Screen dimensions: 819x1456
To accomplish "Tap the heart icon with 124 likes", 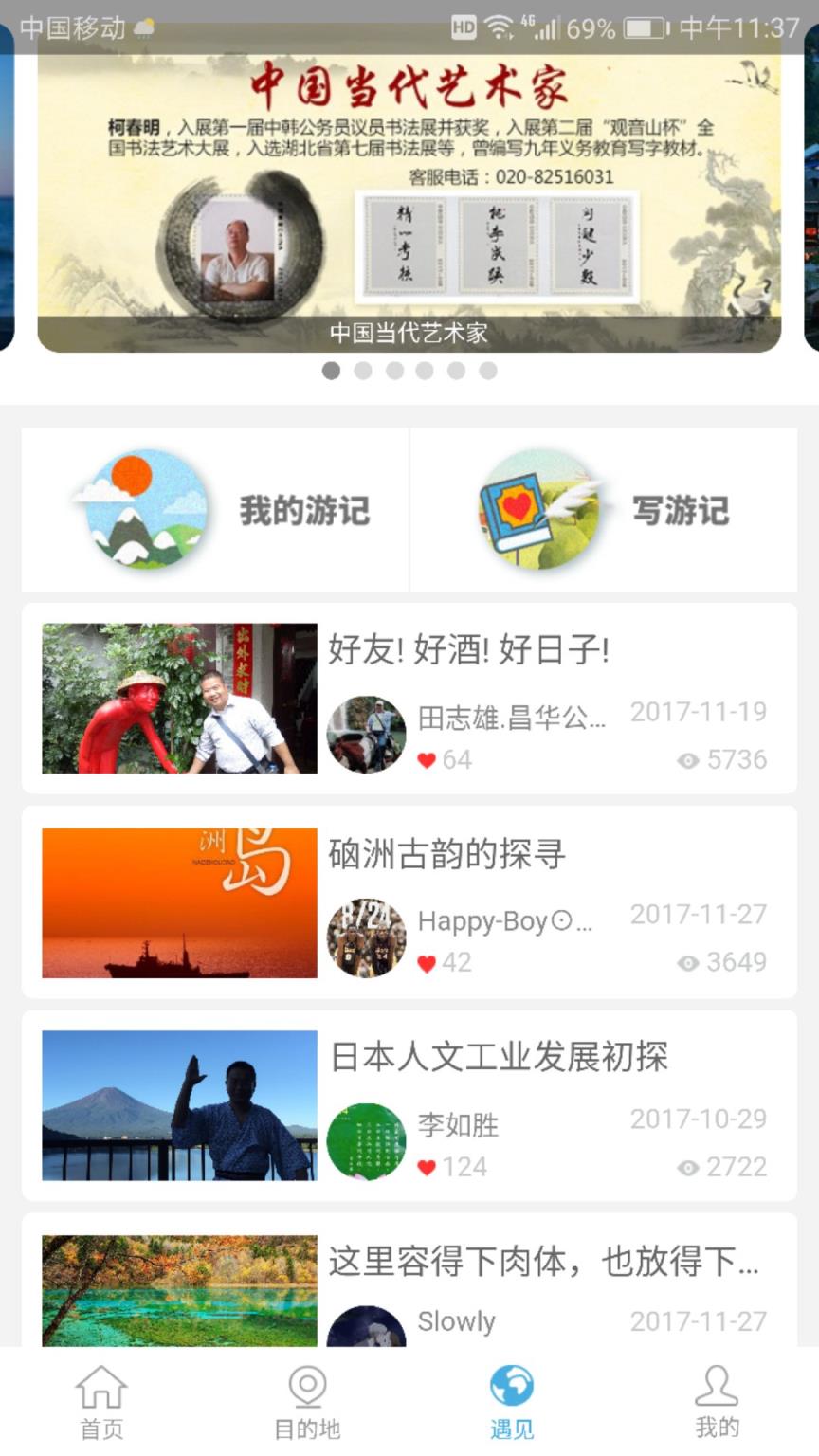I will click(x=429, y=1168).
